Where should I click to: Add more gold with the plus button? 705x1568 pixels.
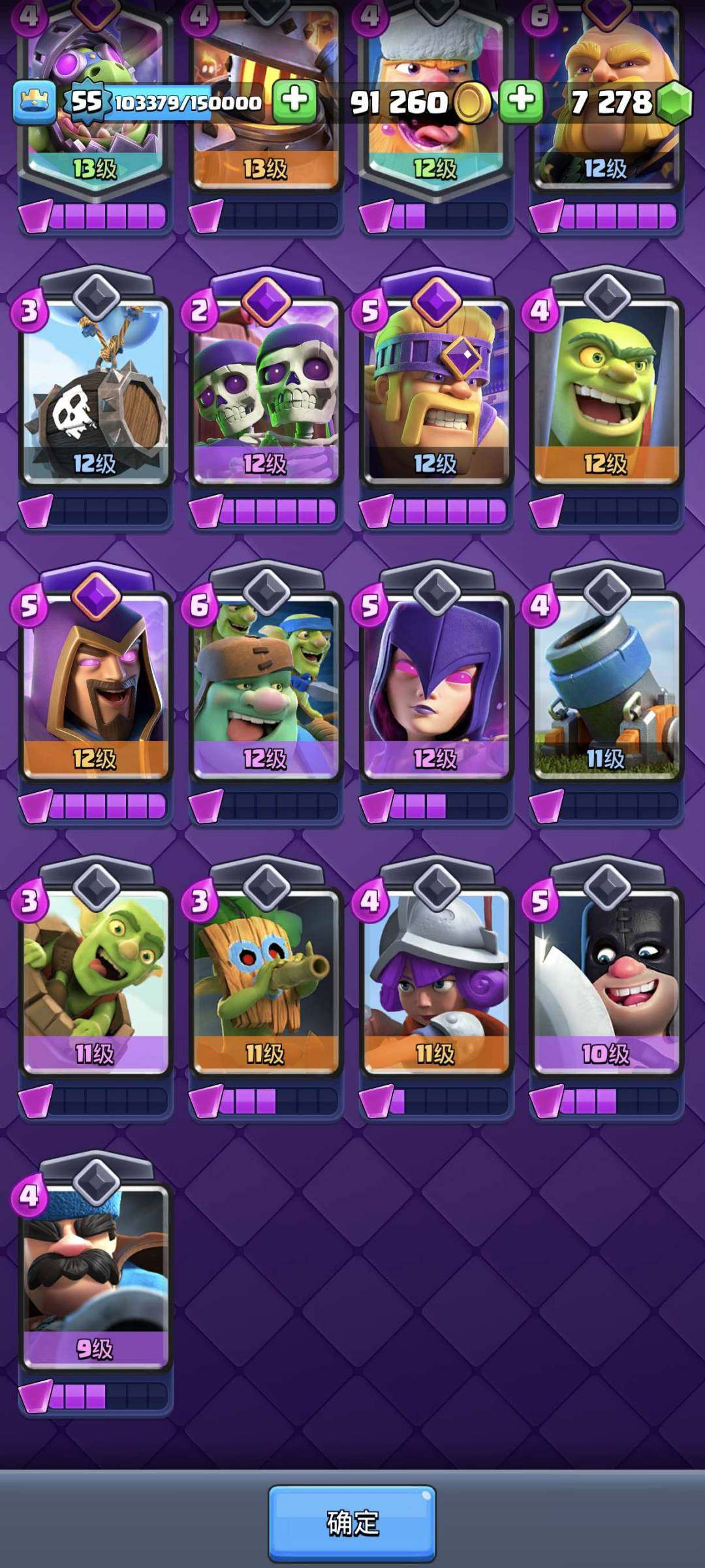pyautogui.click(x=521, y=101)
